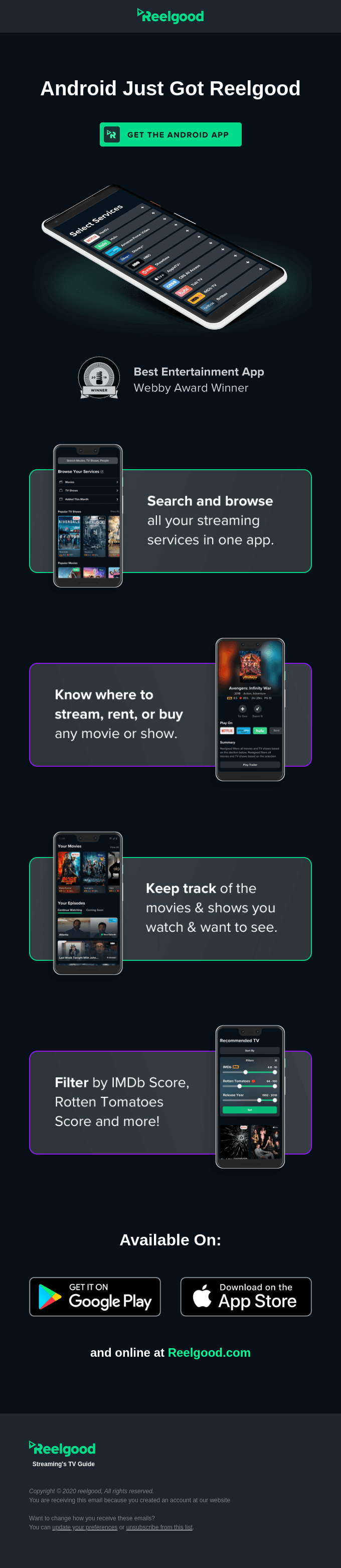
Task: Visit the Reelgood.com link
Action: [209, 1353]
